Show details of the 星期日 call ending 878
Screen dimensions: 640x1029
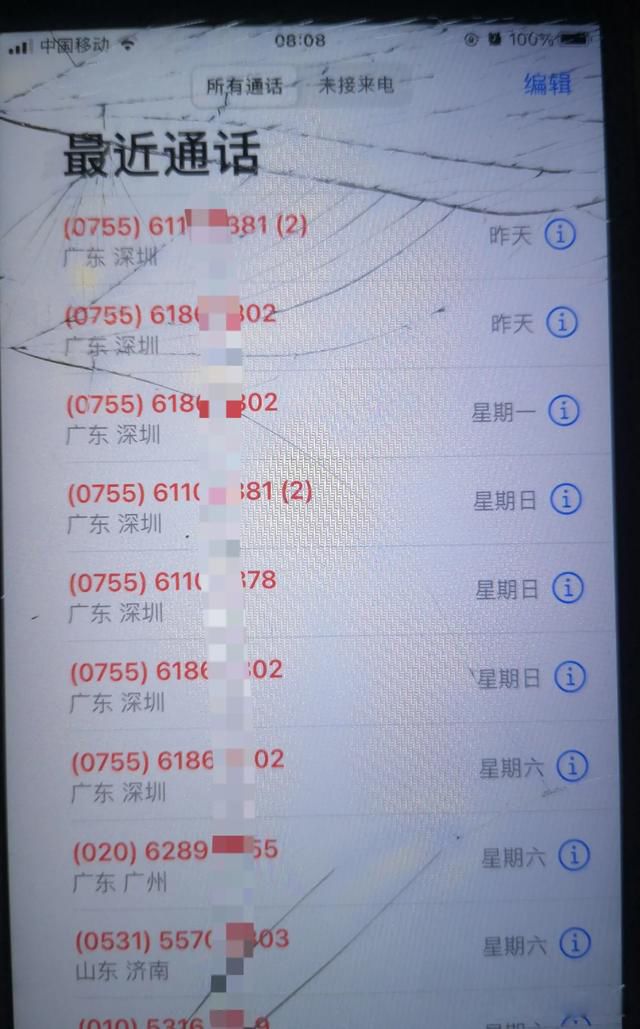(x=567, y=588)
